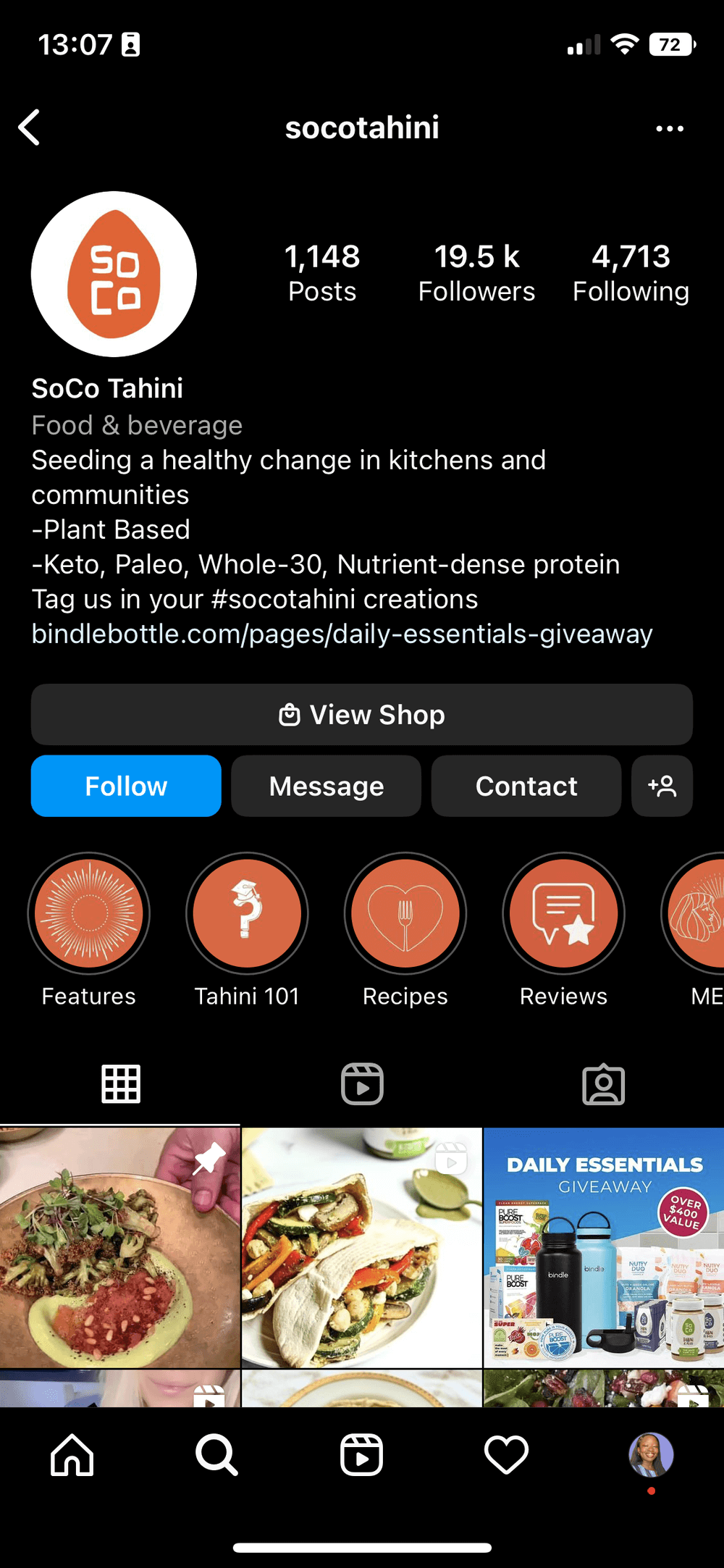Open the Tahini 101 highlight
Viewport: 724px width, 1568px height.
tap(247, 913)
